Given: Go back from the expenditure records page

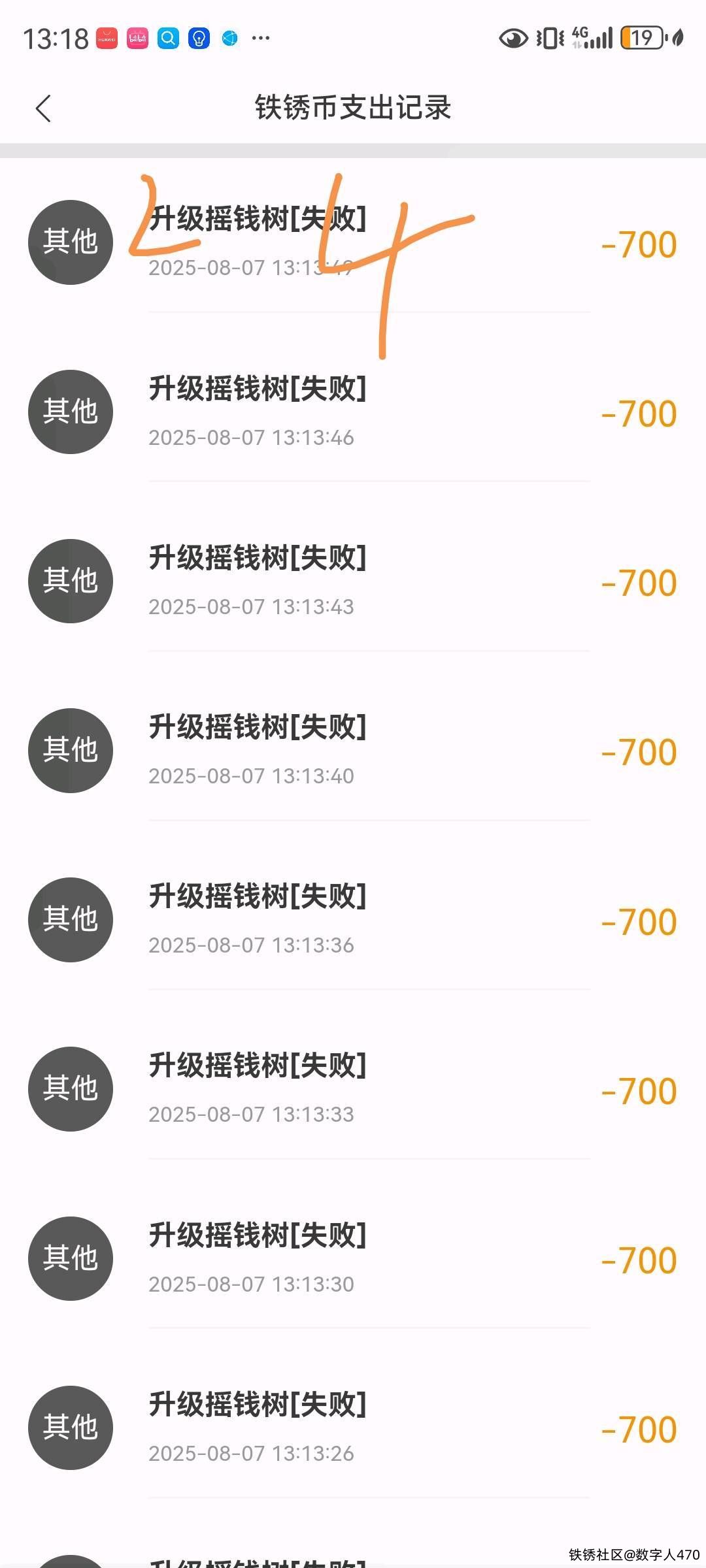Looking at the screenshot, I should 43,108.
